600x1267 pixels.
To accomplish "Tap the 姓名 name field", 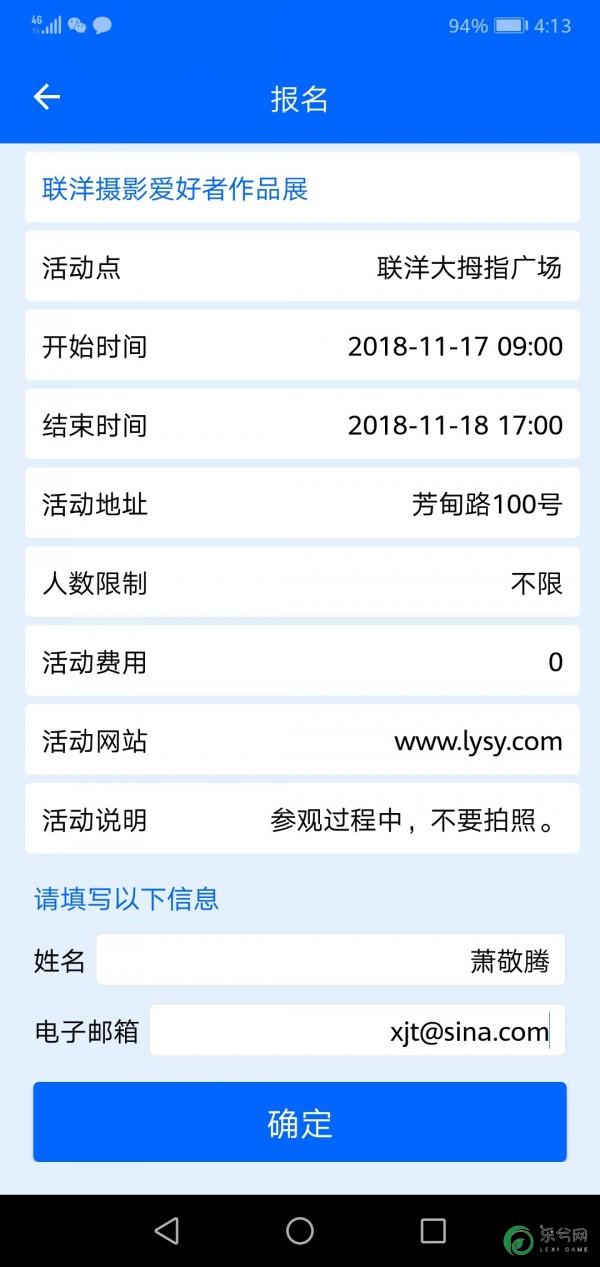I will tap(331, 961).
